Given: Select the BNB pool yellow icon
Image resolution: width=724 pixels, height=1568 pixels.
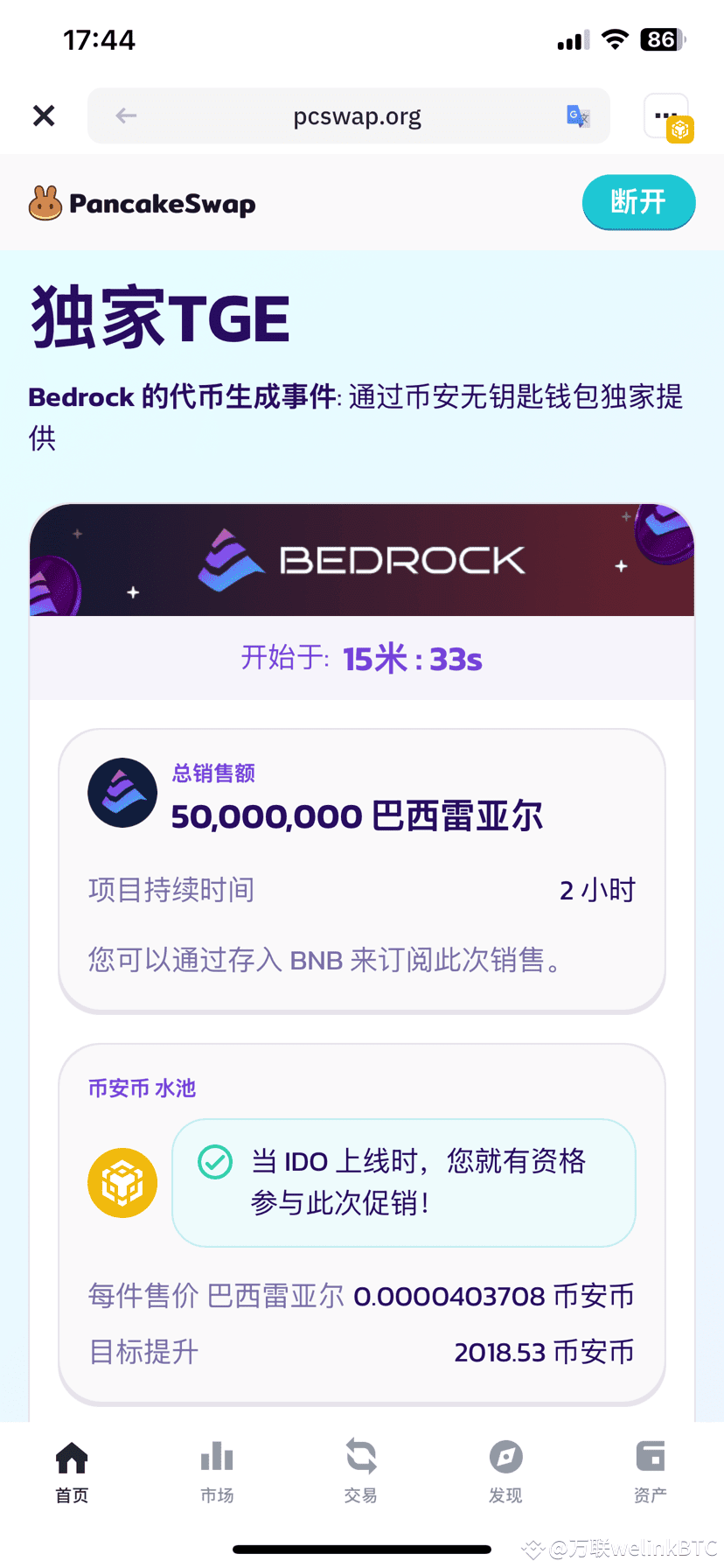Looking at the screenshot, I should (x=122, y=1182).
